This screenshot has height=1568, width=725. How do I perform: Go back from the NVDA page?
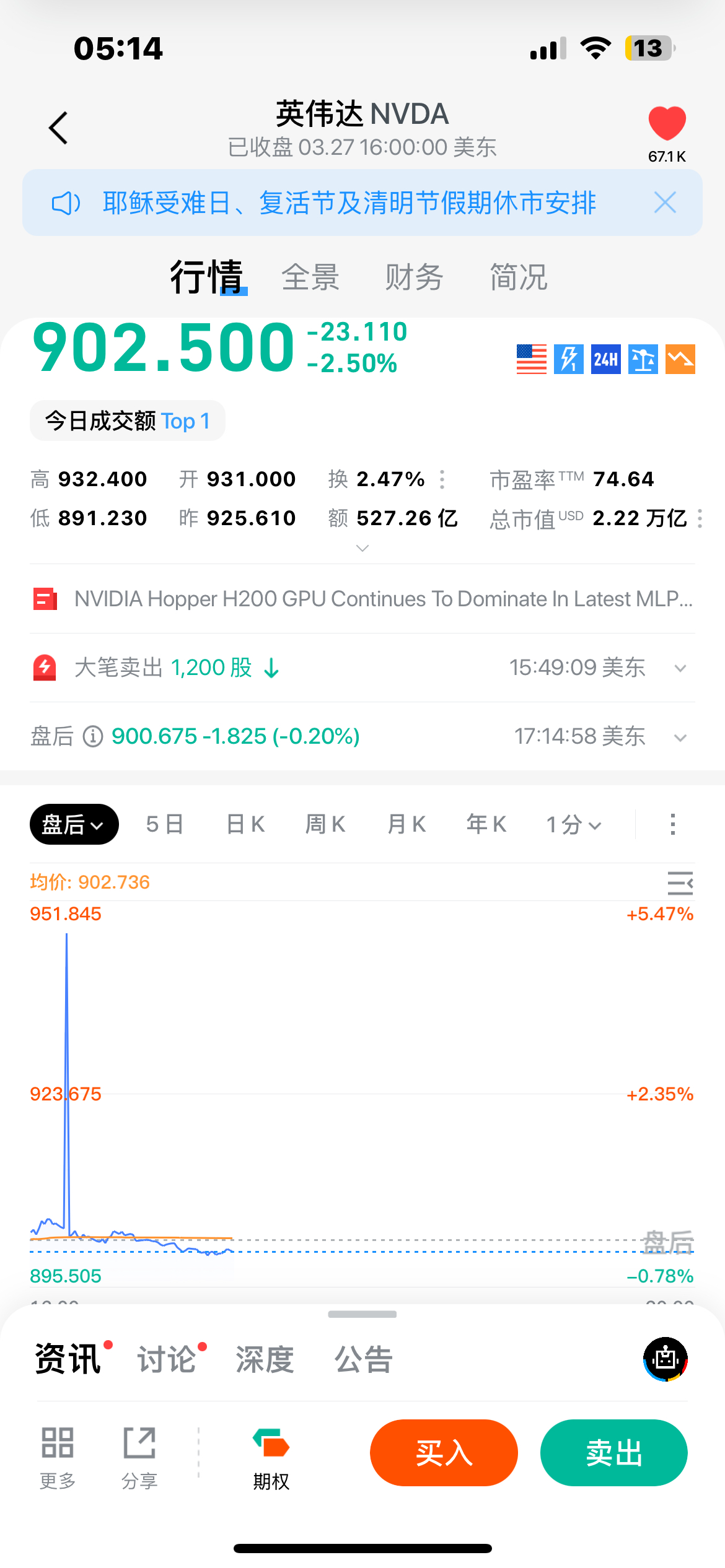pyautogui.click(x=58, y=128)
